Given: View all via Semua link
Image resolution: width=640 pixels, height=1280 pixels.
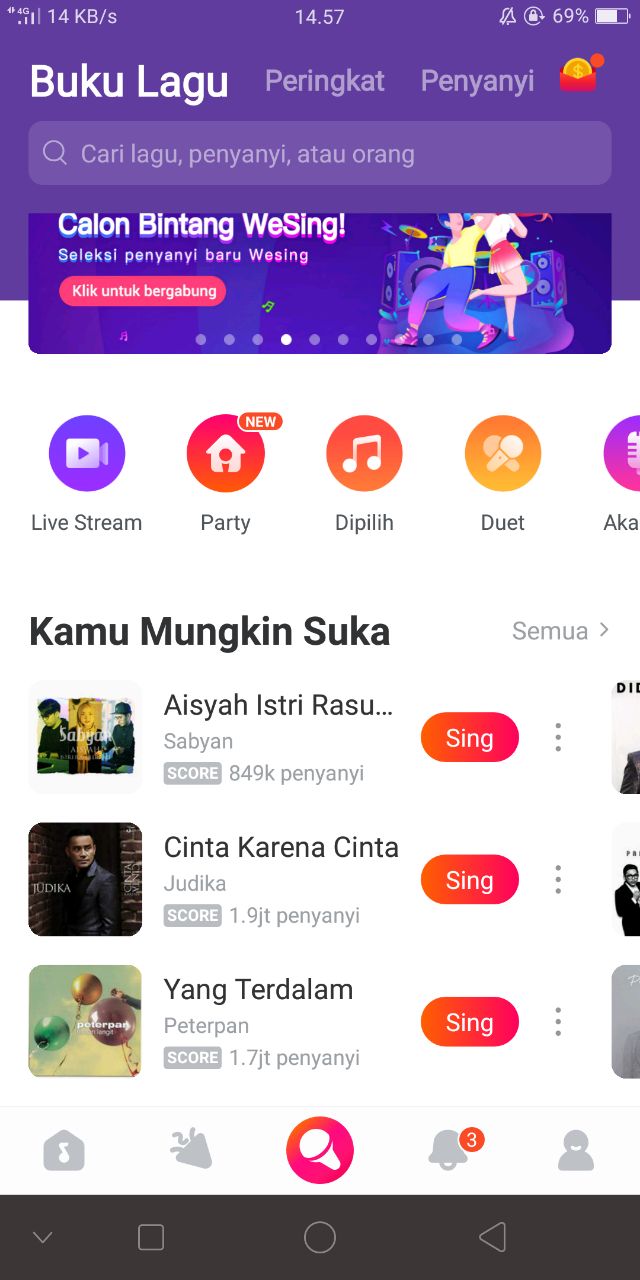Looking at the screenshot, I should 561,631.
